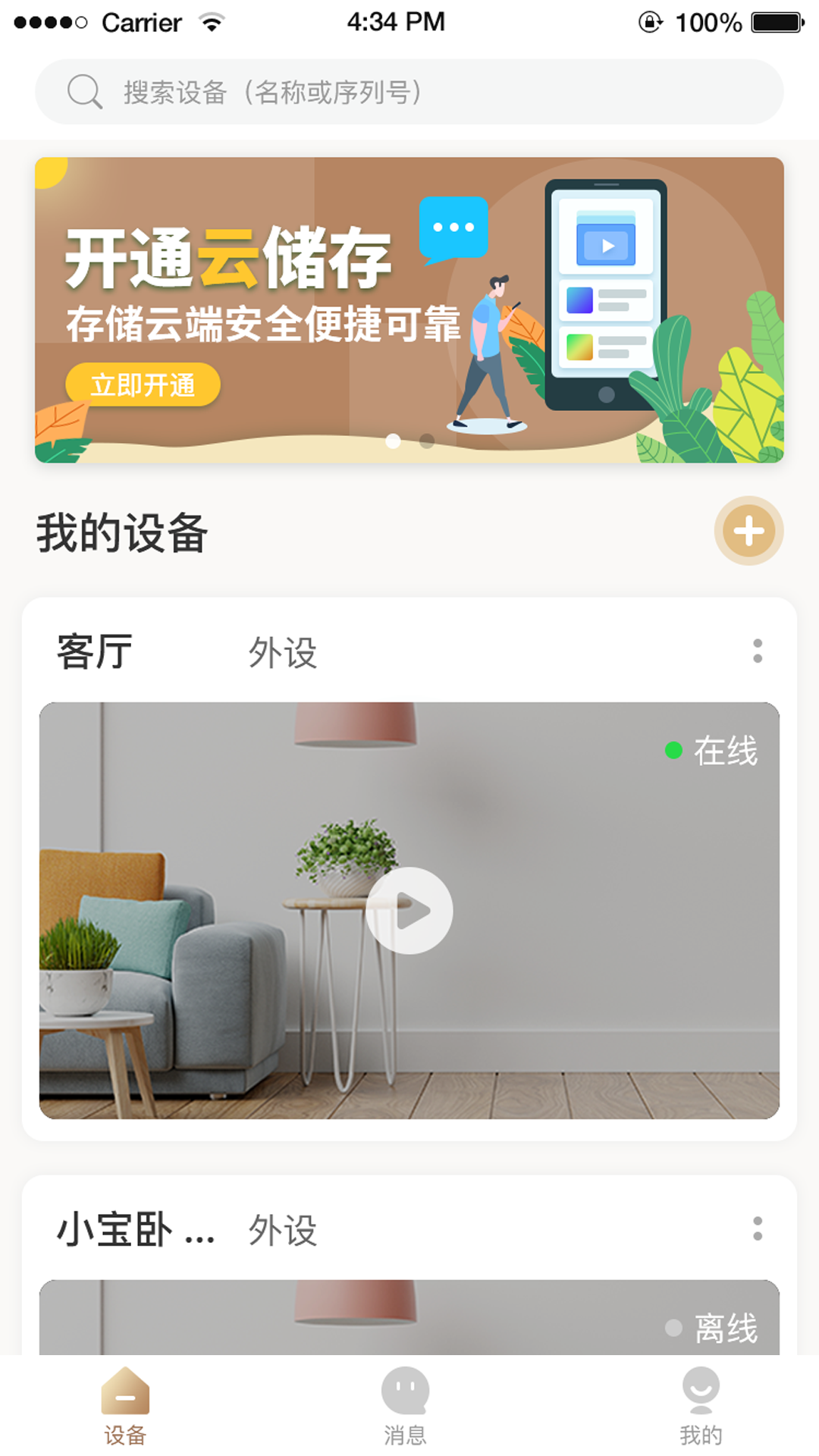Tap the green online status dot
819x1456 pixels.
point(673,751)
